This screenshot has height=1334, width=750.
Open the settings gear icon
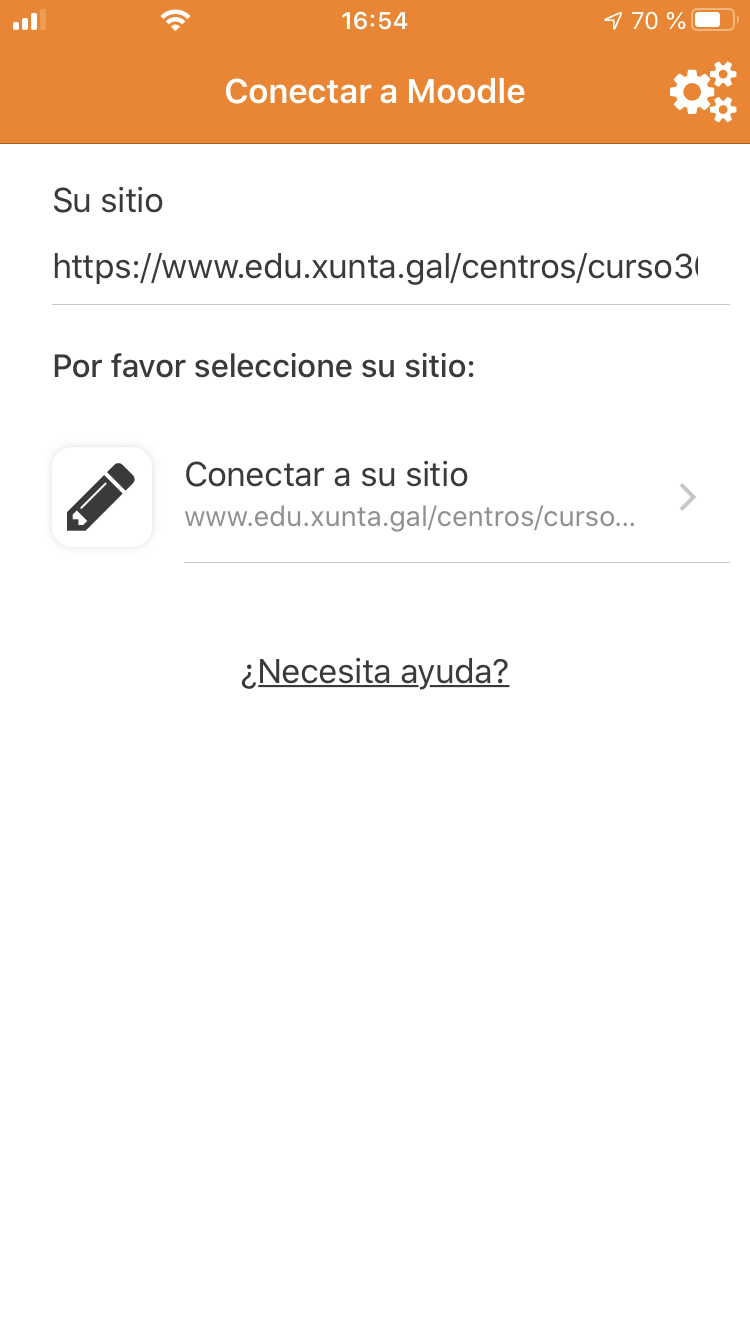[x=702, y=92]
